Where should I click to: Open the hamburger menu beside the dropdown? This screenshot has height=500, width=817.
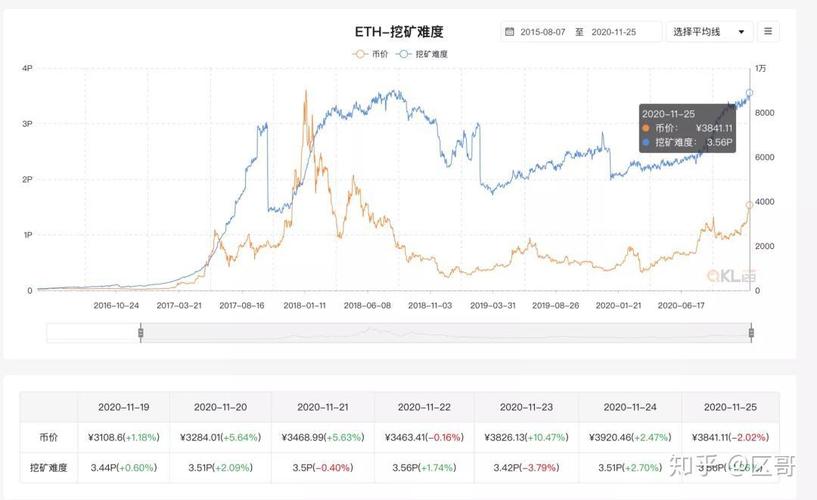tap(768, 31)
